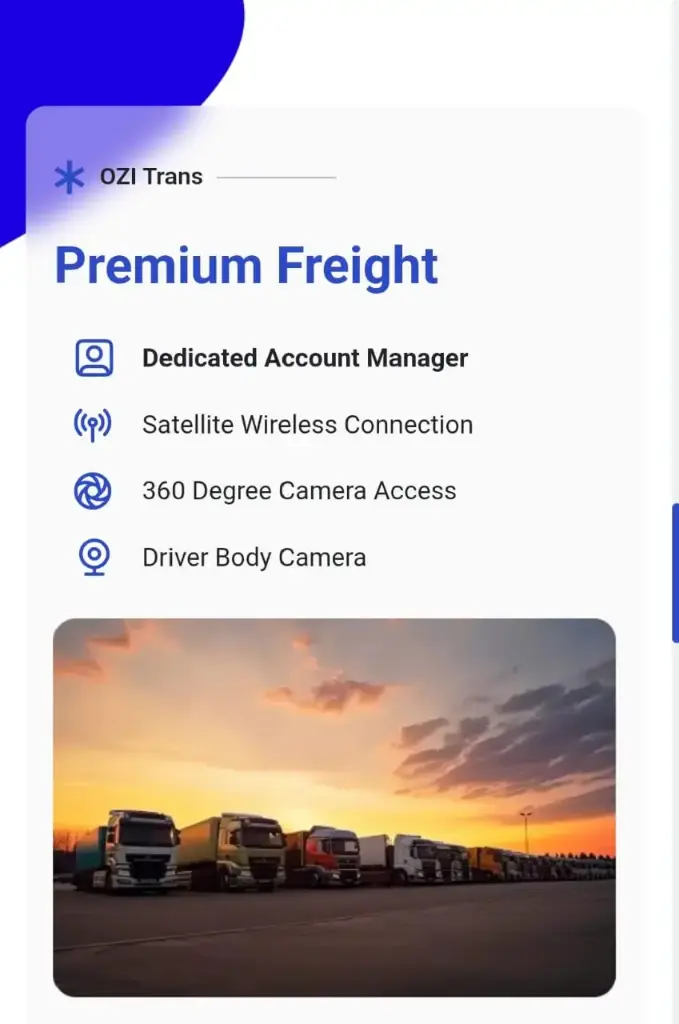This screenshot has height=1024, width=679.
Task: Select the Satellite Wireless Connection feature
Action: (x=307, y=425)
